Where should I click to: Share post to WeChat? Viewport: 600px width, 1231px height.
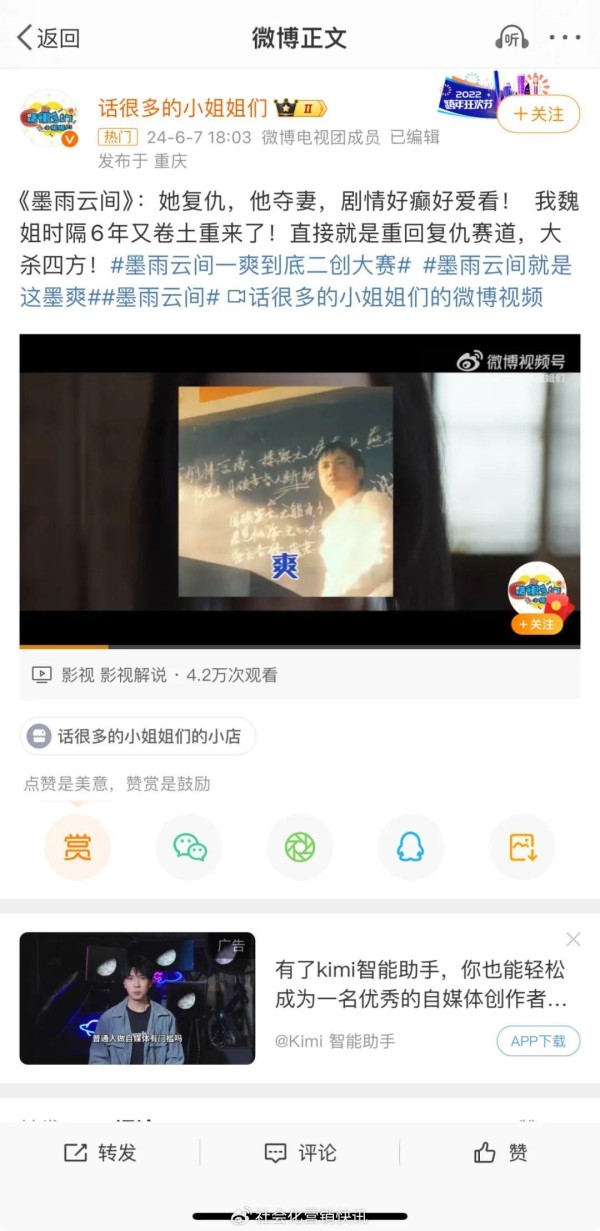(x=189, y=847)
